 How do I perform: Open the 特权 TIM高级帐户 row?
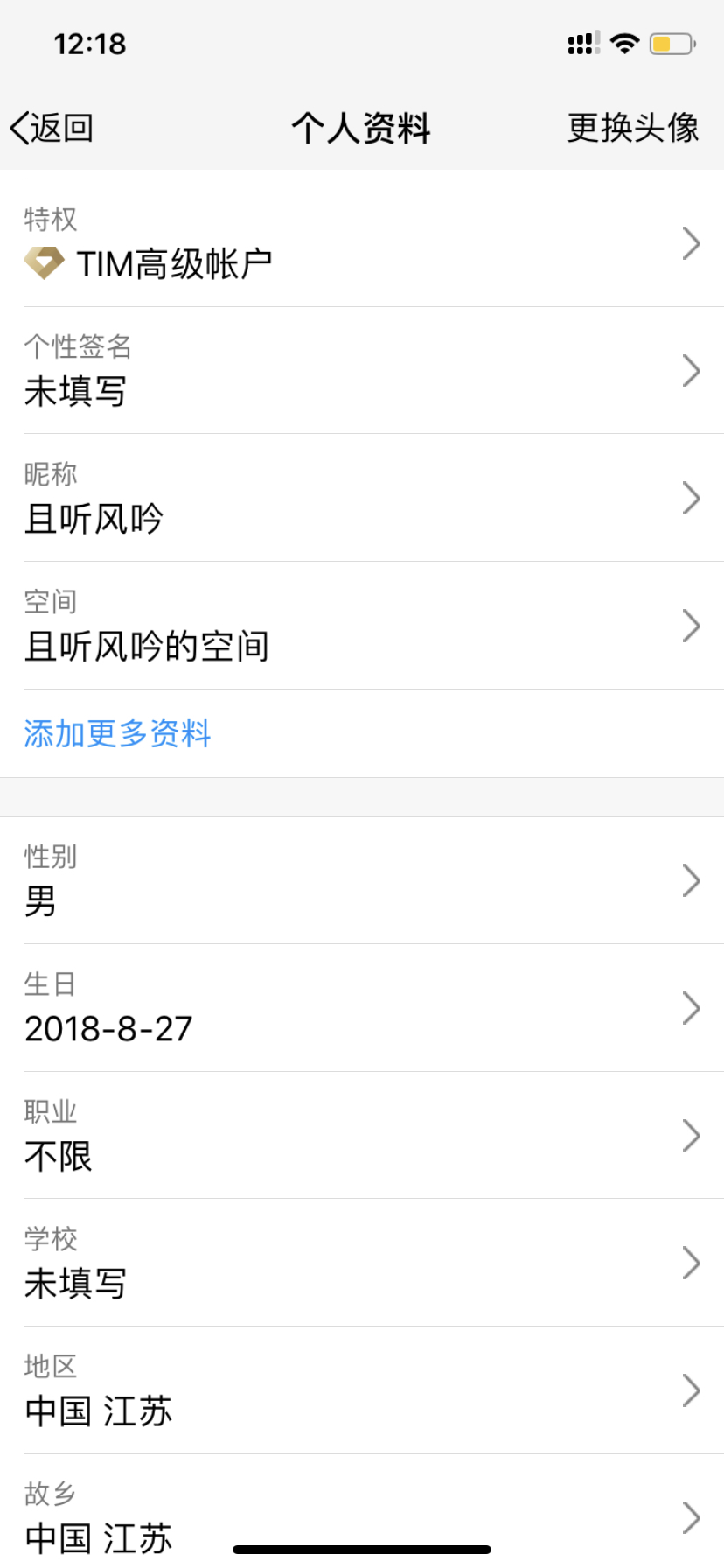click(362, 244)
